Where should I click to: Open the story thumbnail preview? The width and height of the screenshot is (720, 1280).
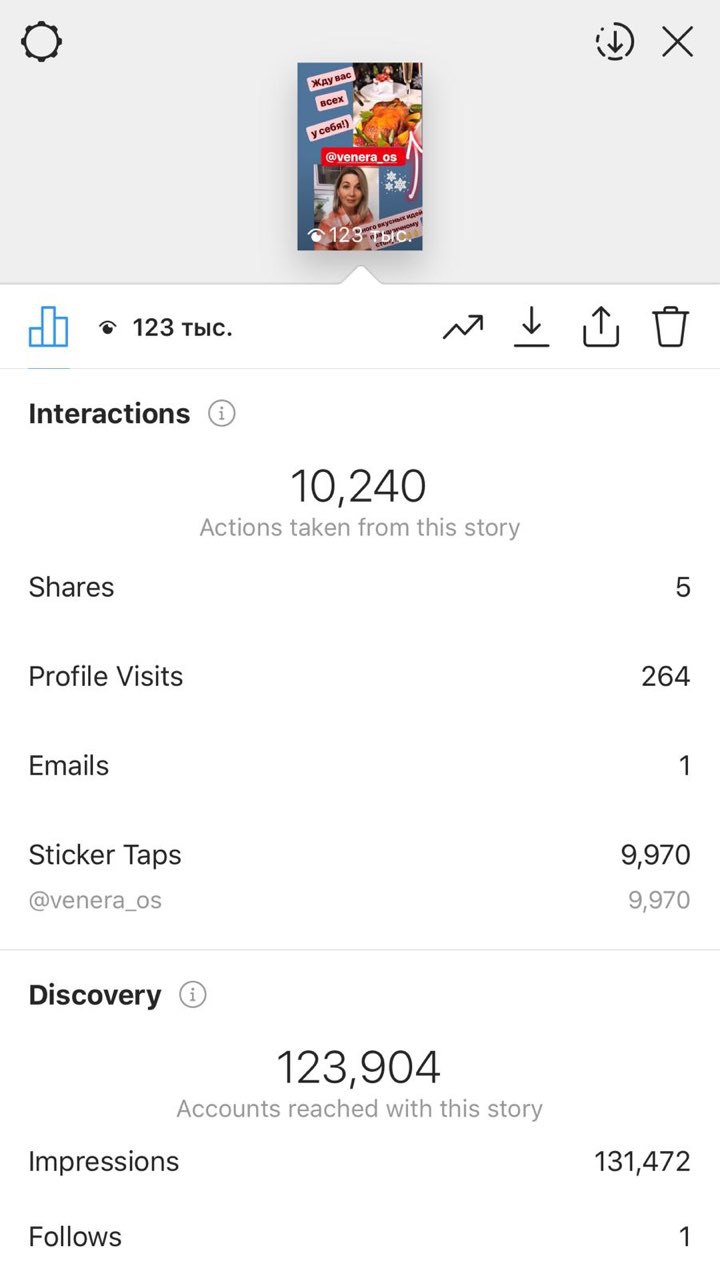click(360, 156)
